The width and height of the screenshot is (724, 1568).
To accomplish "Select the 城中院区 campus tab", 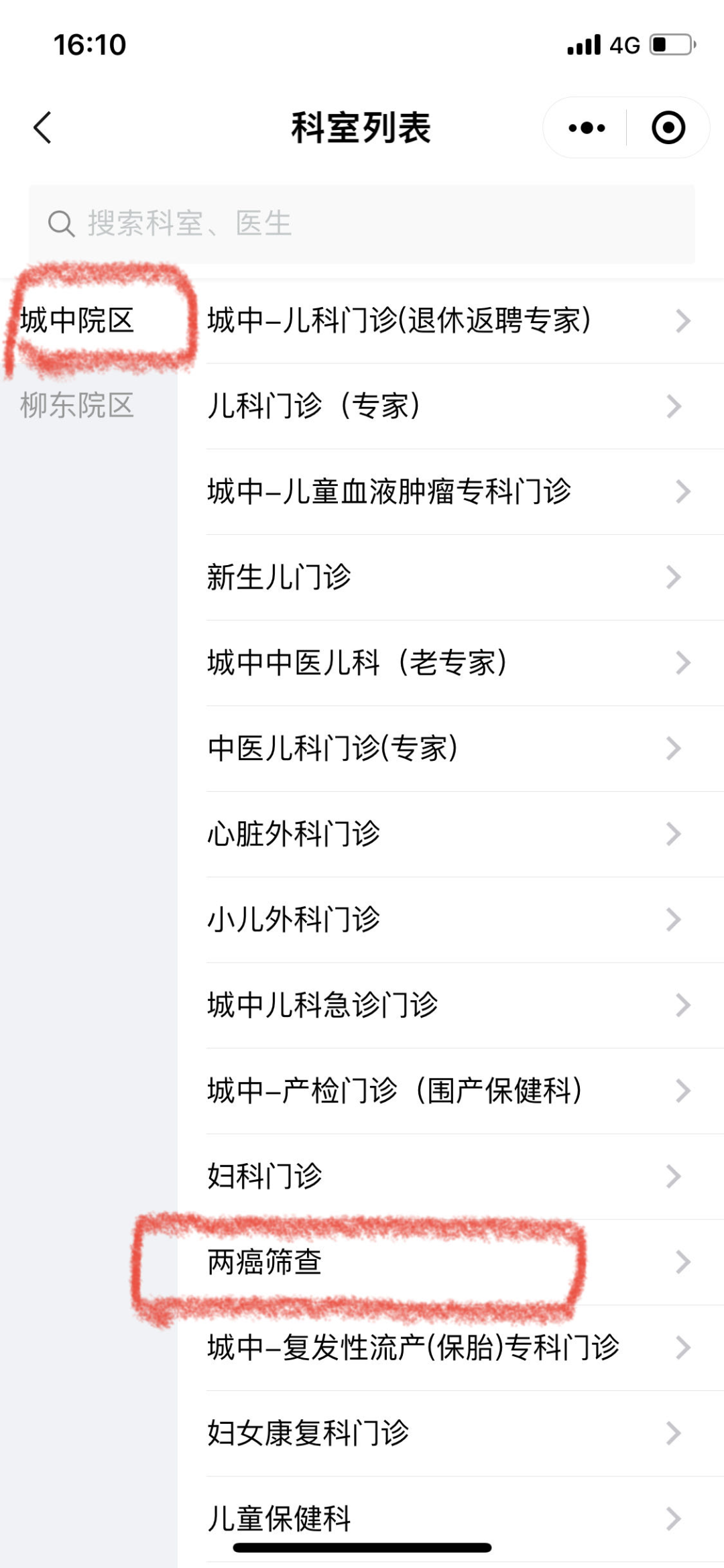I will pyautogui.click(x=78, y=320).
